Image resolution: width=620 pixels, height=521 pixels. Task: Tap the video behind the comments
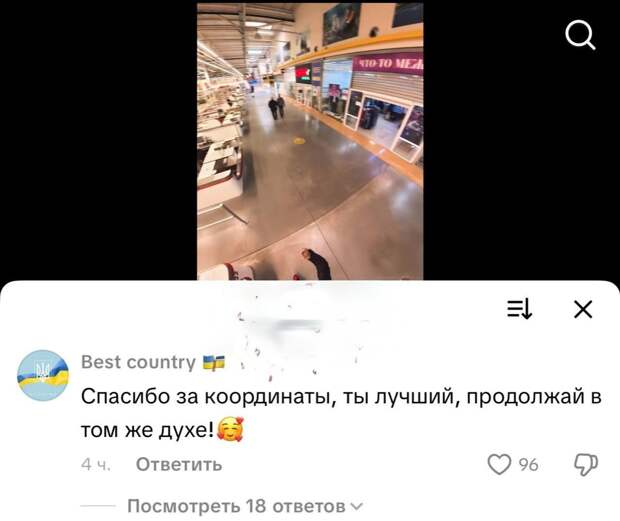[x=309, y=140]
